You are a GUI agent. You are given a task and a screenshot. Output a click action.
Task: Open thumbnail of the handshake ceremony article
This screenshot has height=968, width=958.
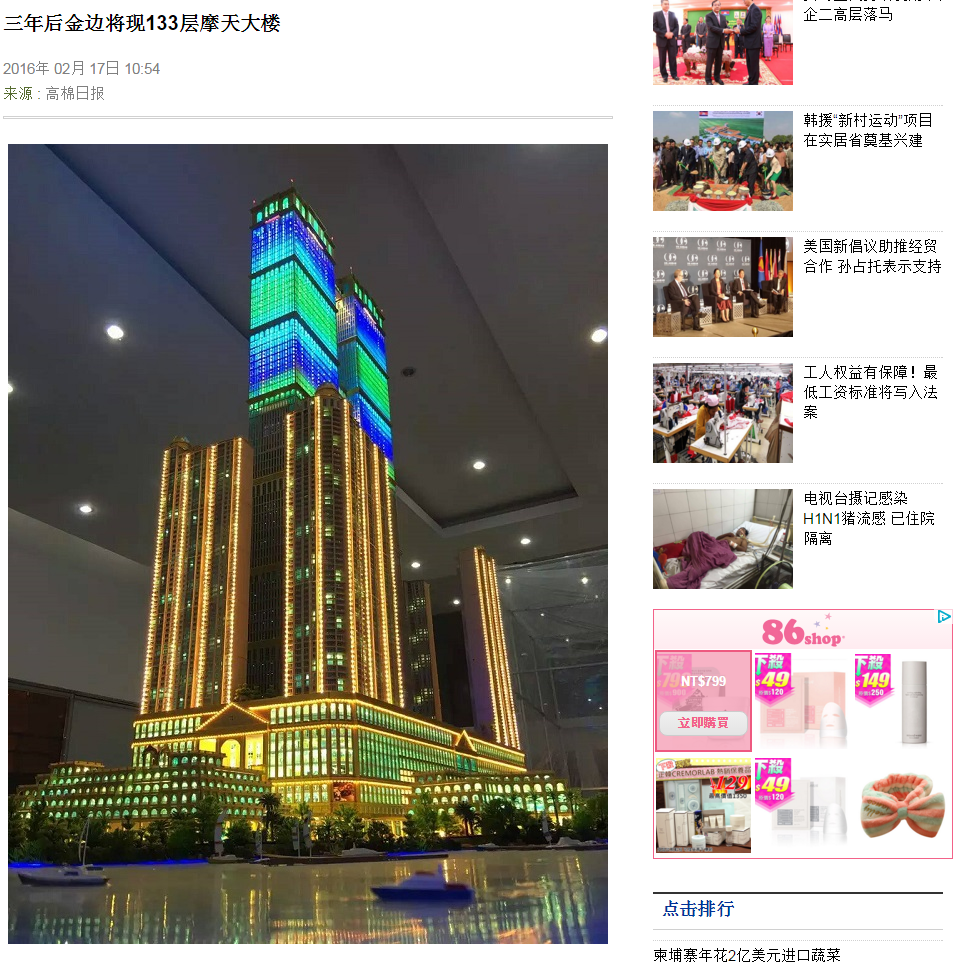pos(722,42)
